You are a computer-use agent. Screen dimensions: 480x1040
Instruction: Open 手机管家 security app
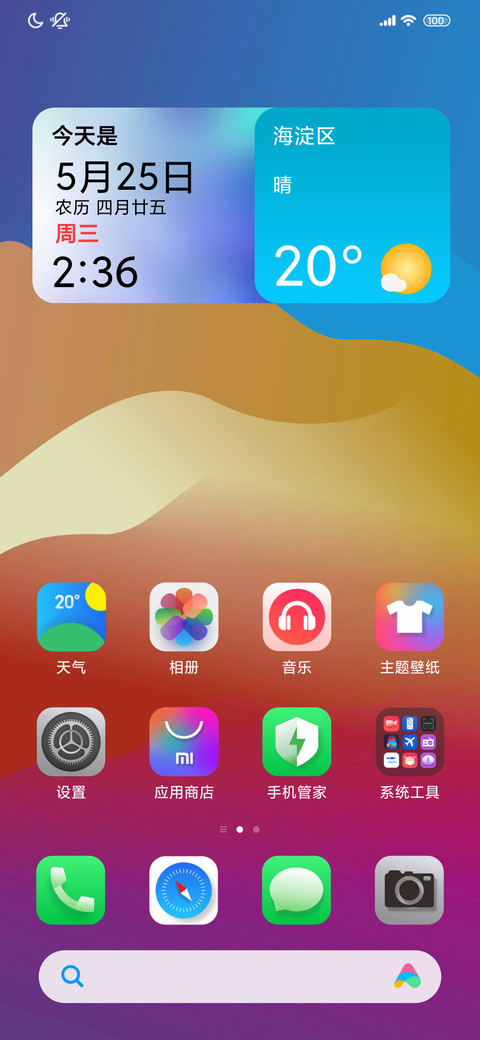297,742
